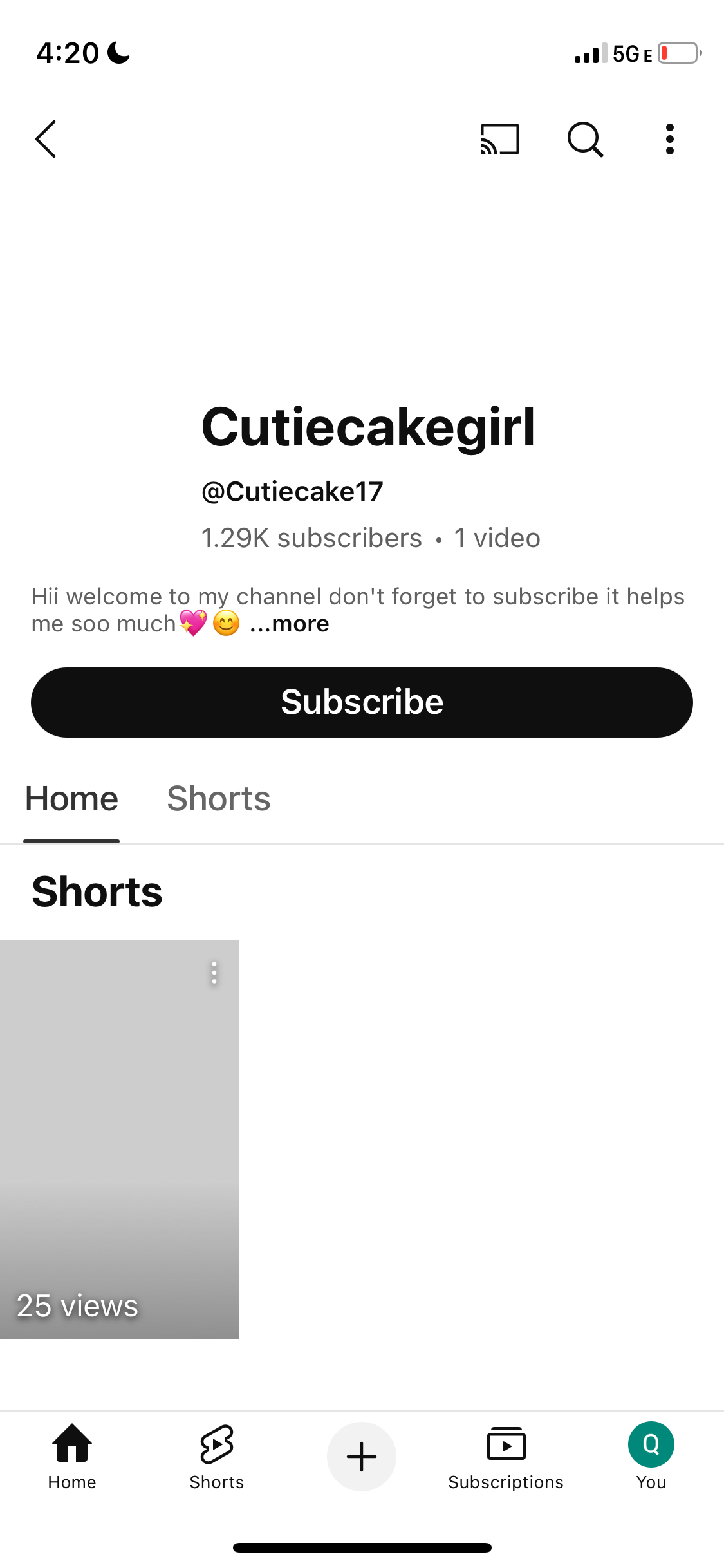This screenshot has height=1568, width=724.
Task: Open the short with 25 views
Action: (120, 1139)
